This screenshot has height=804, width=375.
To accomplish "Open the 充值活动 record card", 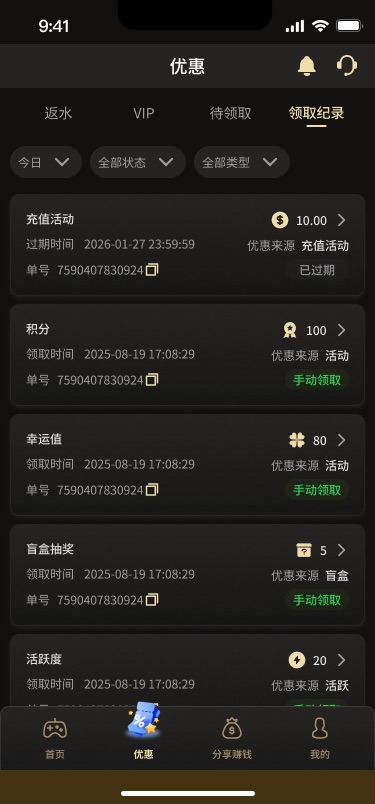I will click(x=187, y=245).
